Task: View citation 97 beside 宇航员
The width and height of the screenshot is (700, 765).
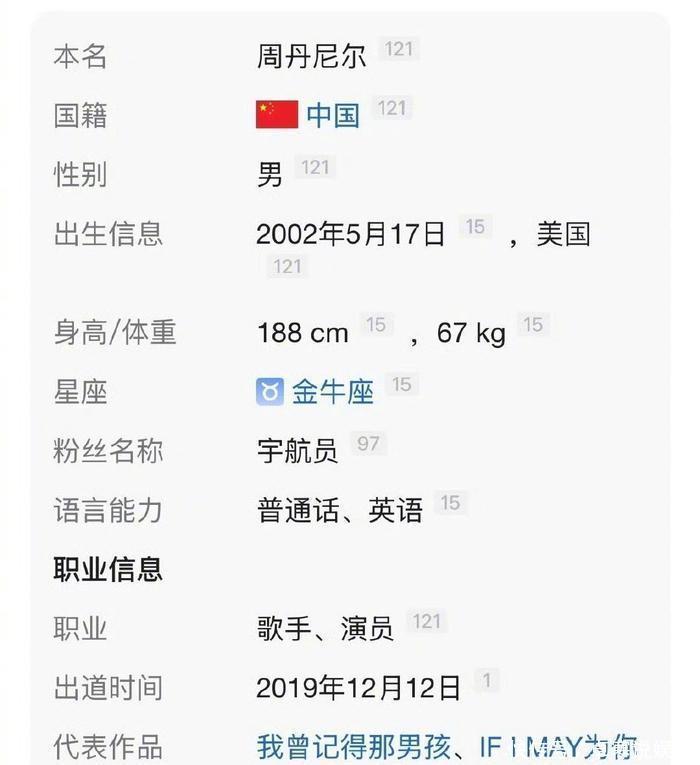Action: [x=368, y=444]
